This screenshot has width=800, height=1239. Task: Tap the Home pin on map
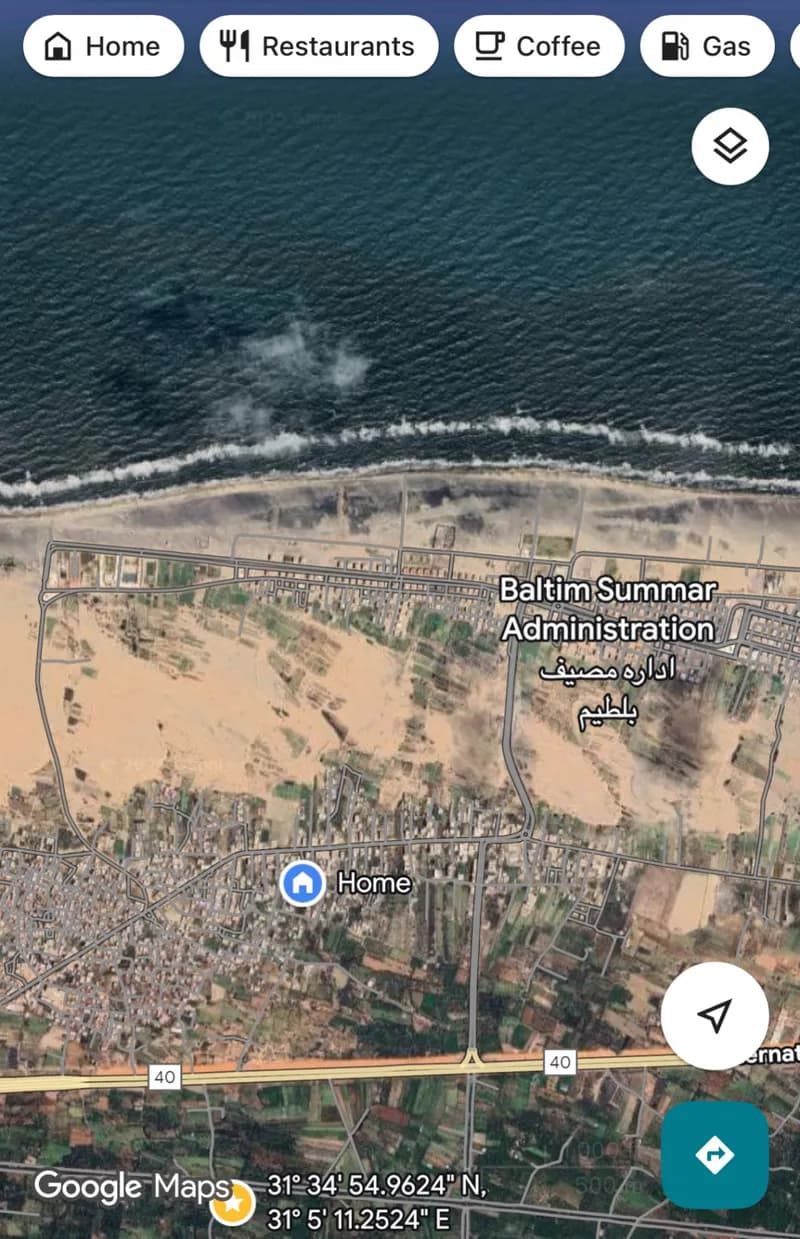(302, 883)
